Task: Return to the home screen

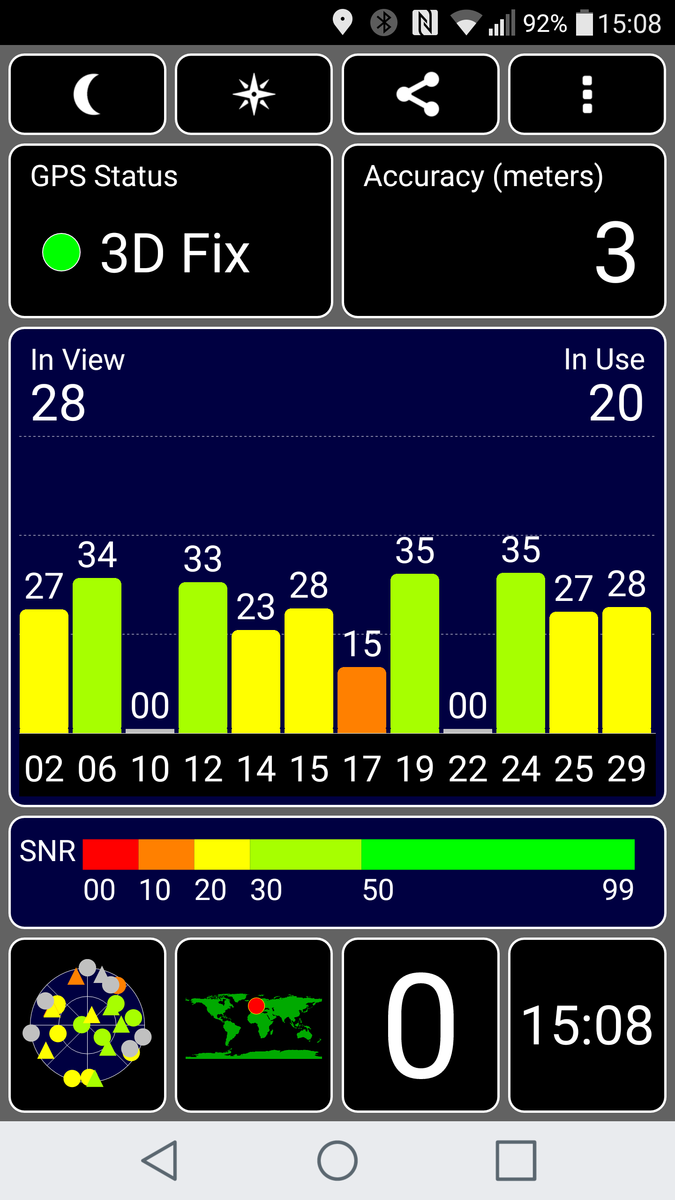Action: (338, 1160)
